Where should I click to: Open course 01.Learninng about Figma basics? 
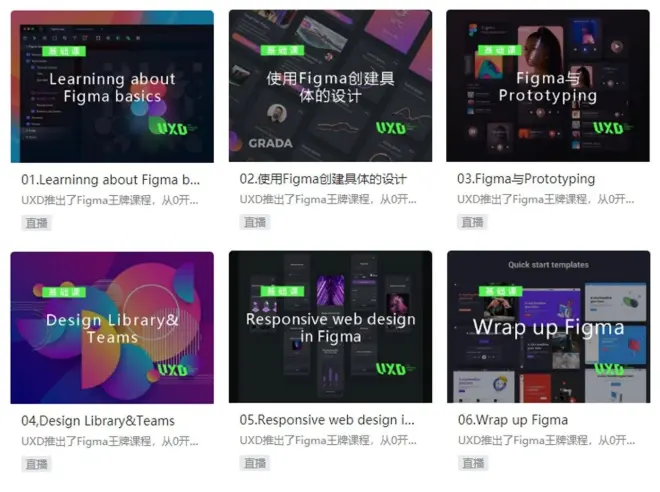(x=111, y=87)
